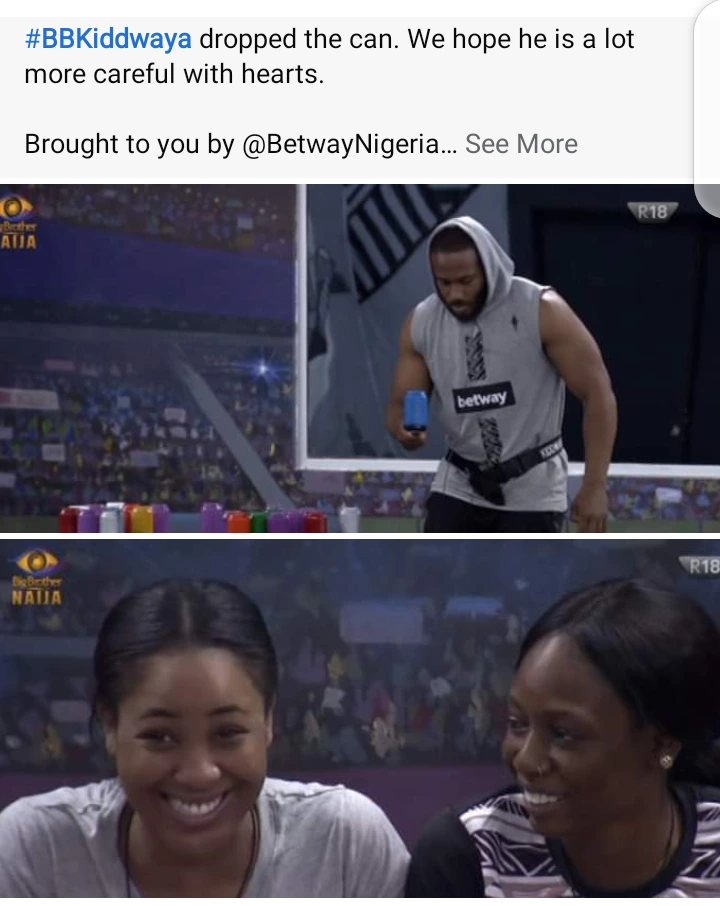Open the #BBKiddwaya hashtag
The height and width of the screenshot is (906, 720).
[108, 41]
